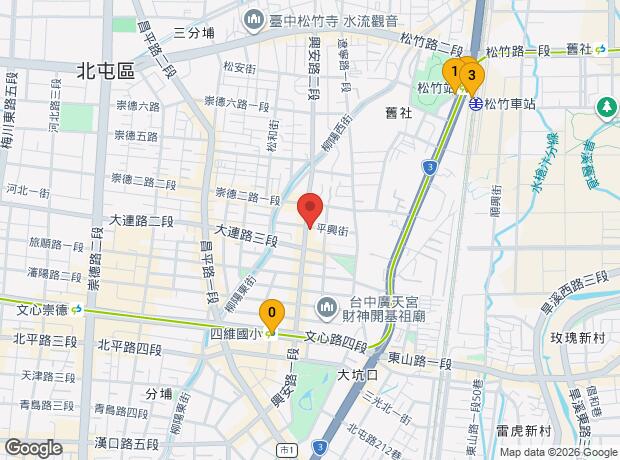Select the yellow marker labeled 3

coord(472,74)
